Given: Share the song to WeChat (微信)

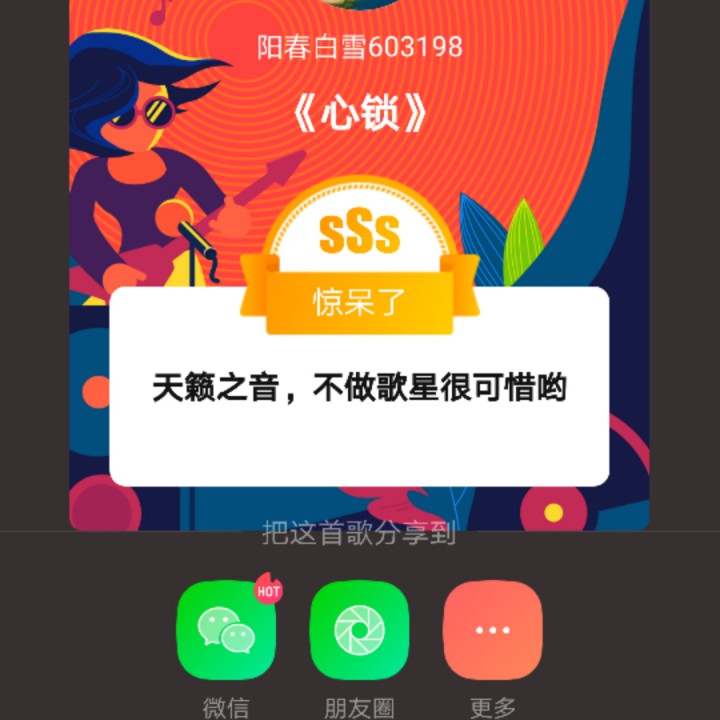Looking at the screenshot, I should [226, 631].
